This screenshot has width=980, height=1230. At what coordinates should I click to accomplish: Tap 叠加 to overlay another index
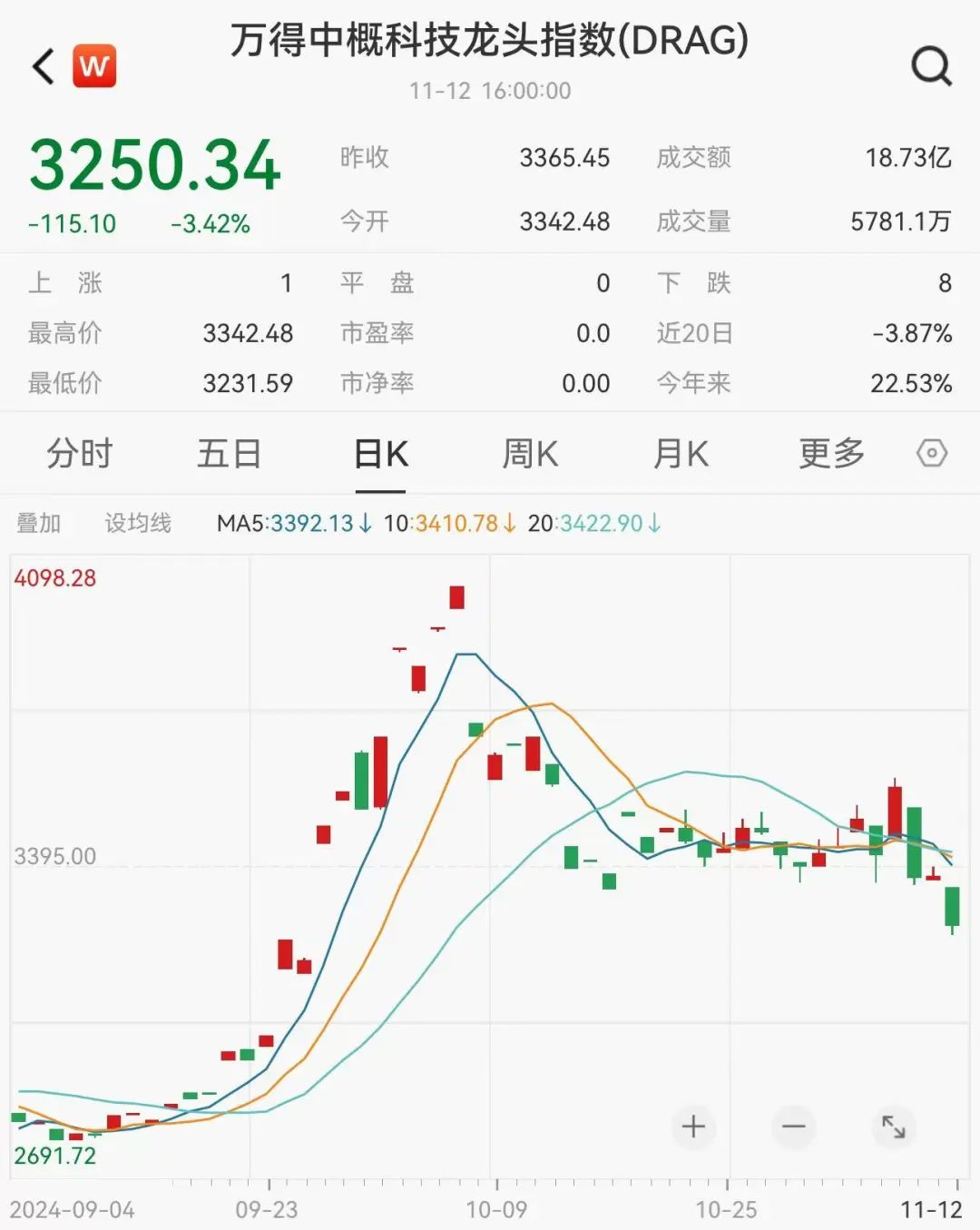pos(39,523)
